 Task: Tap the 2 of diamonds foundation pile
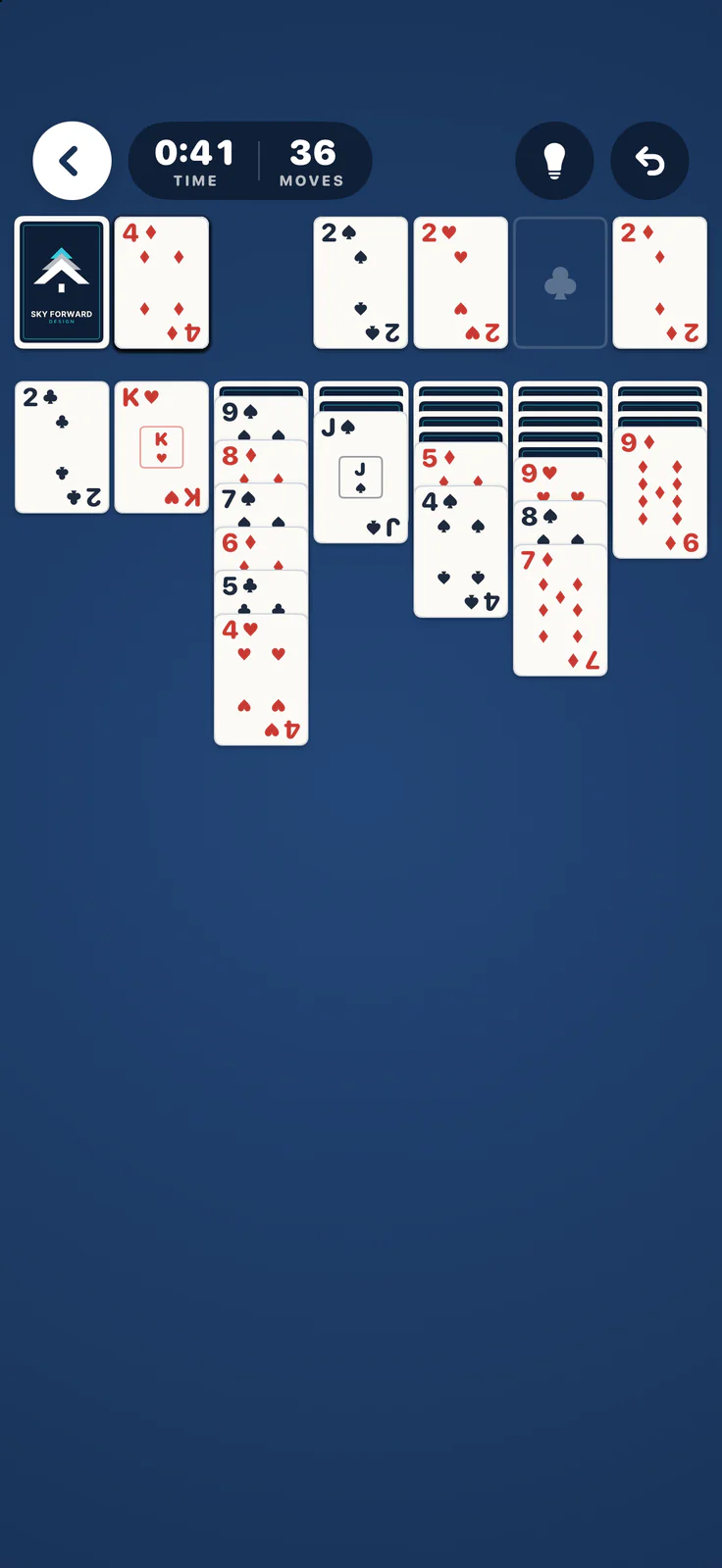tap(660, 282)
